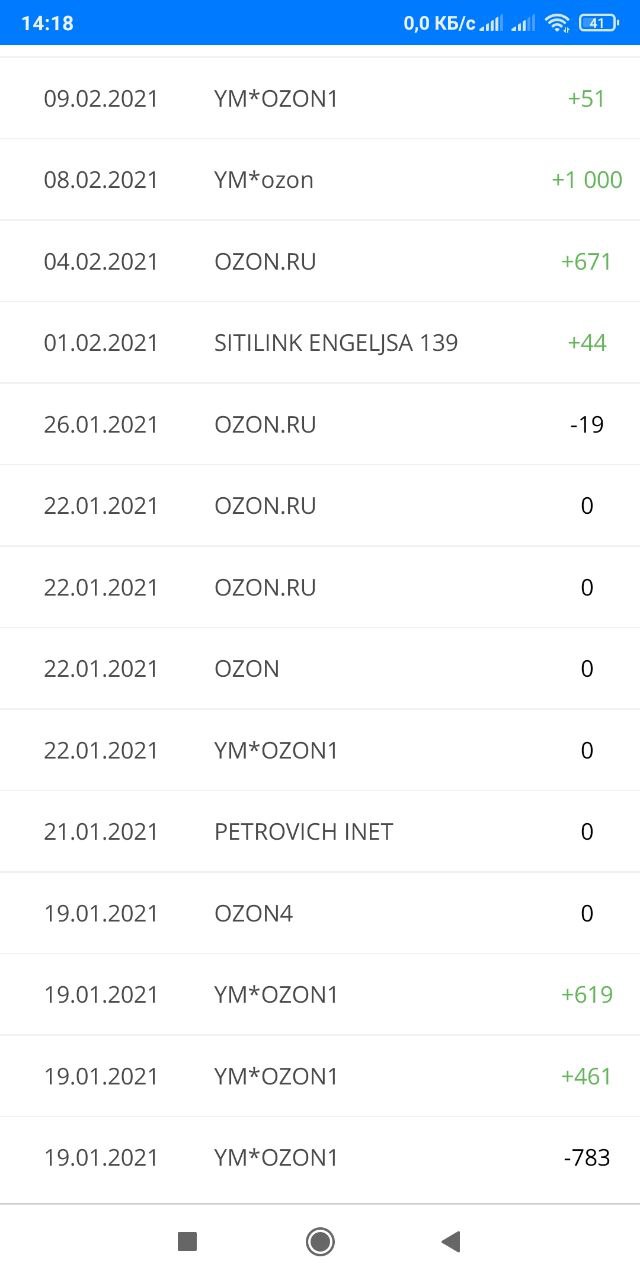Open the recent apps view
The image size is (640, 1280).
click(187, 1242)
